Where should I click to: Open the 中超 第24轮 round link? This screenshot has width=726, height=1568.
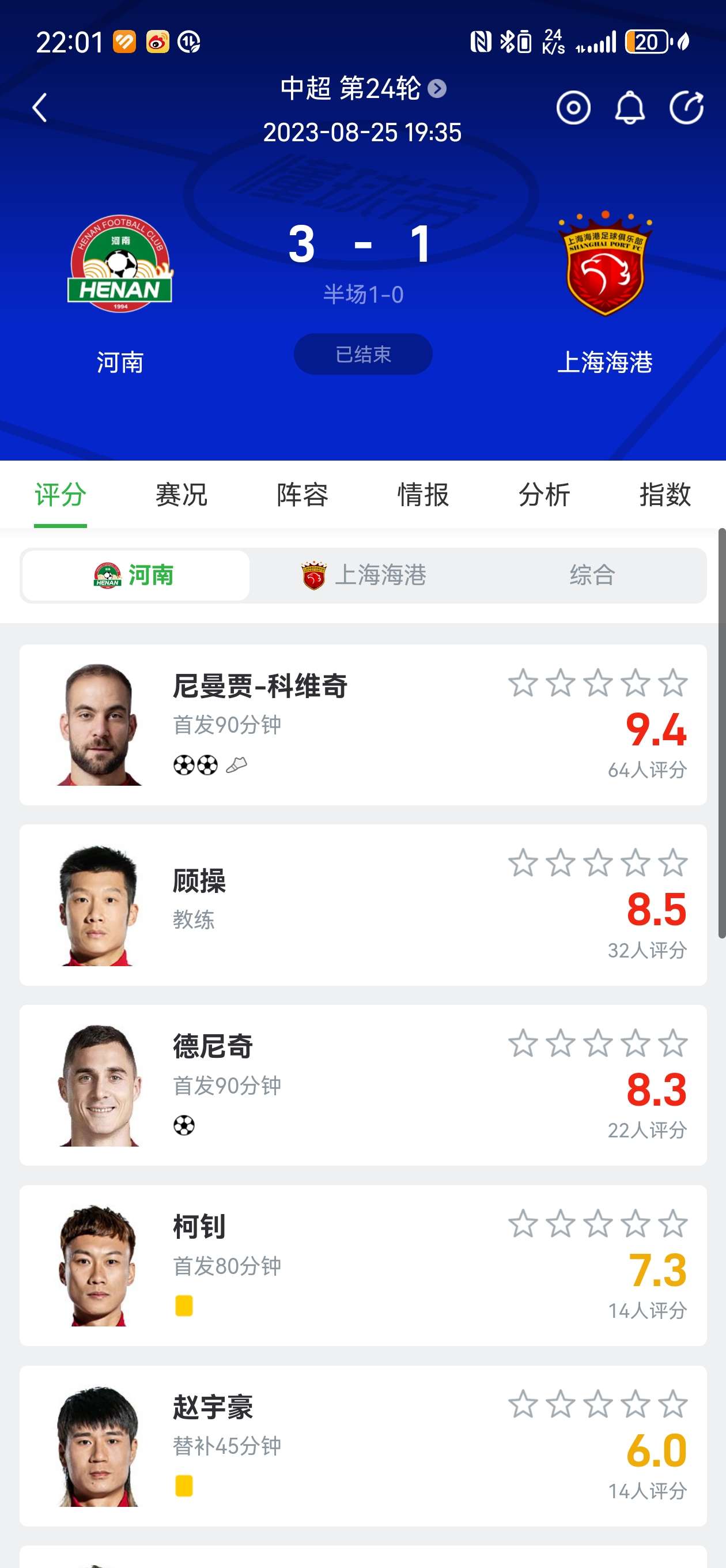[362, 89]
